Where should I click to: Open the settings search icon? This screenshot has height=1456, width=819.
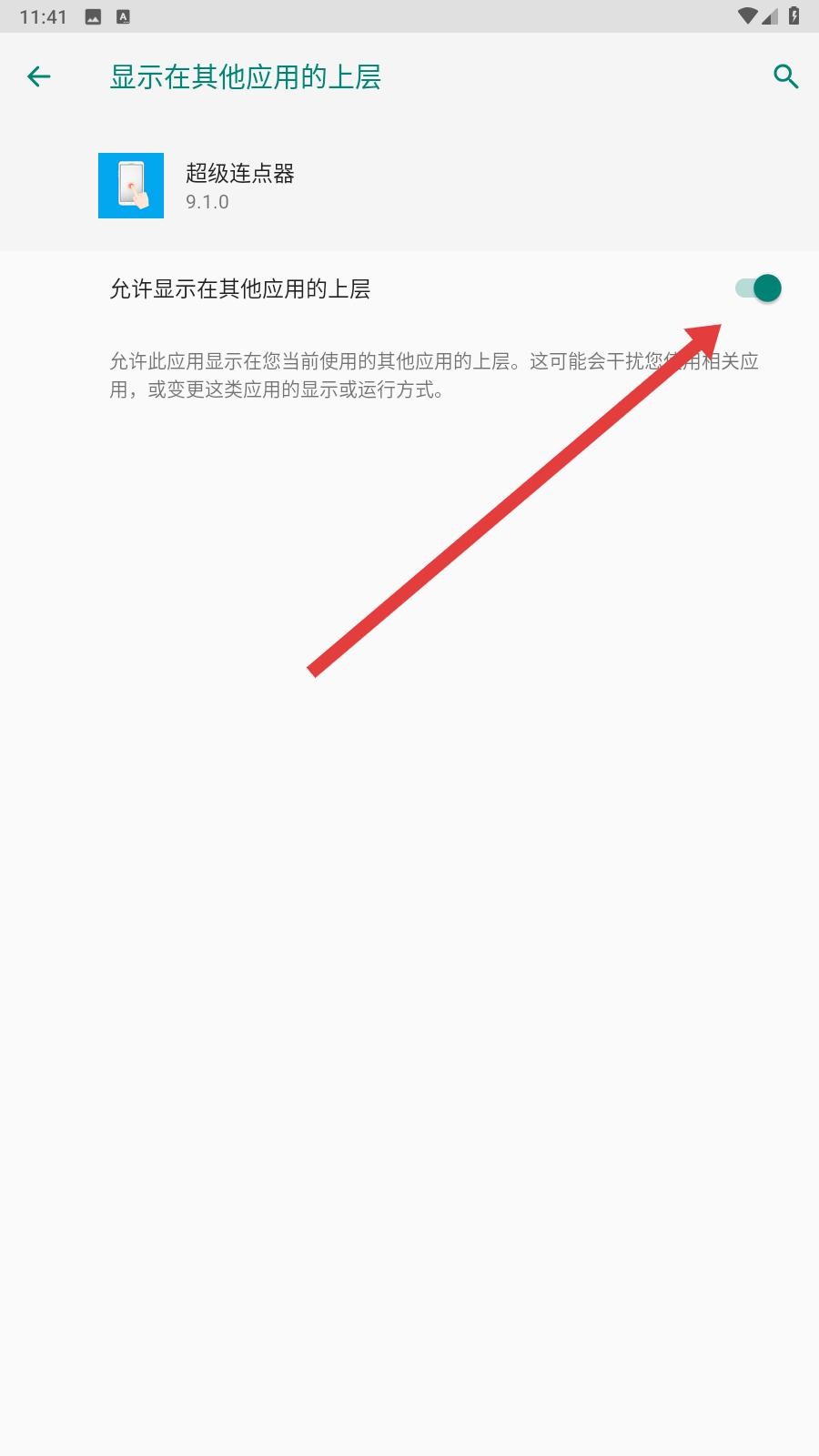pyautogui.click(x=785, y=77)
